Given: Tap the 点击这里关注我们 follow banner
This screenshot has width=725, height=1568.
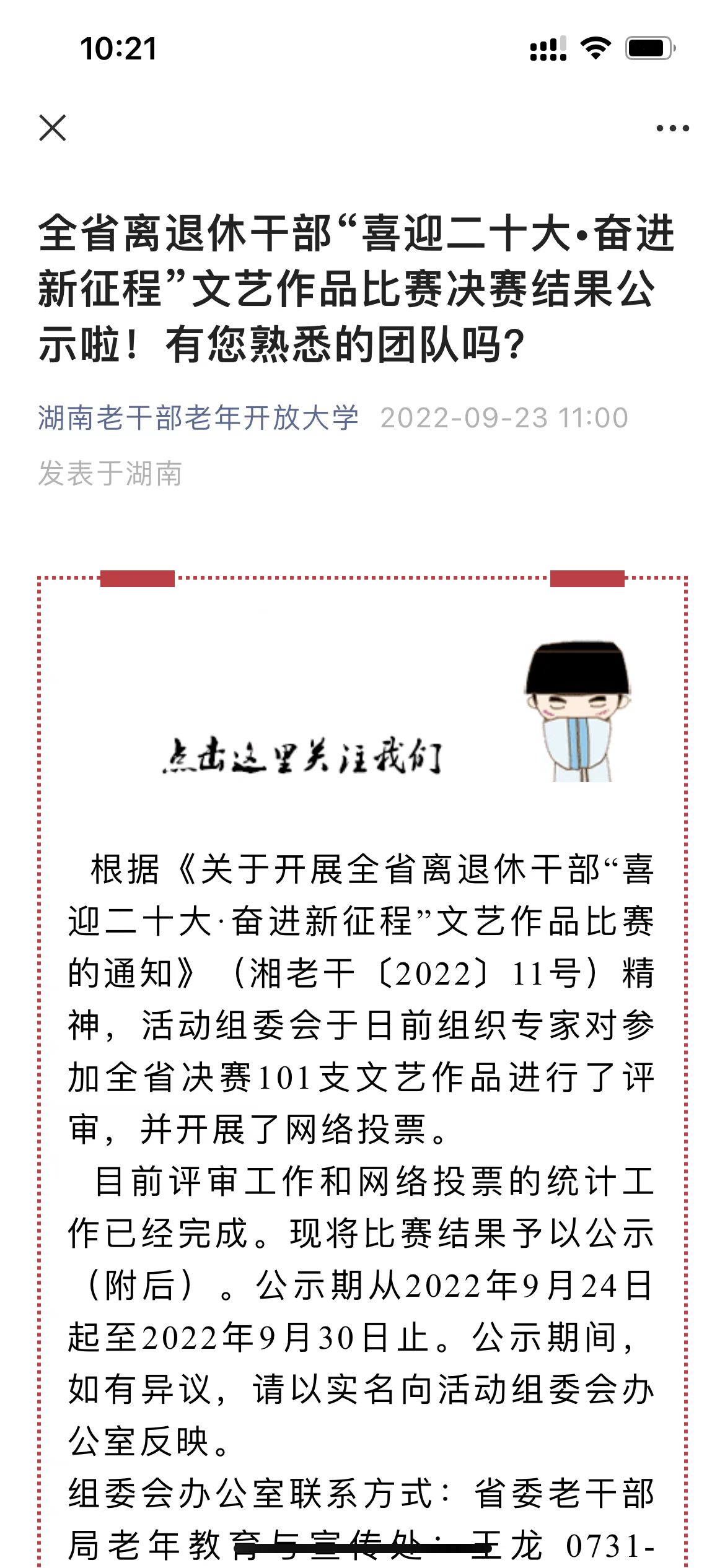Looking at the screenshot, I should [x=302, y=756].
